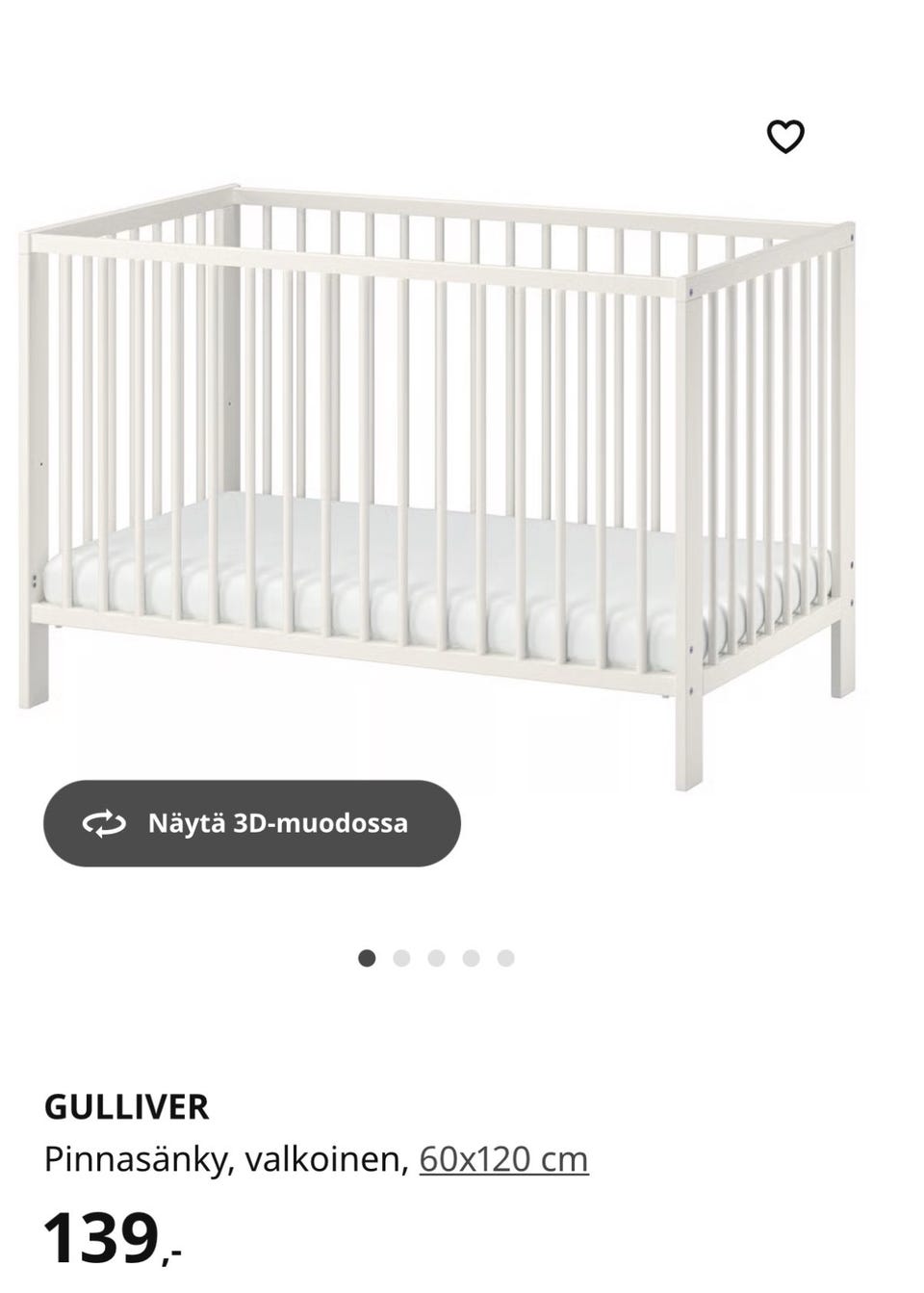
Task: Add GULLIVER crib to favorites heart
Action: pyautogui.click(x=784, y=137)
